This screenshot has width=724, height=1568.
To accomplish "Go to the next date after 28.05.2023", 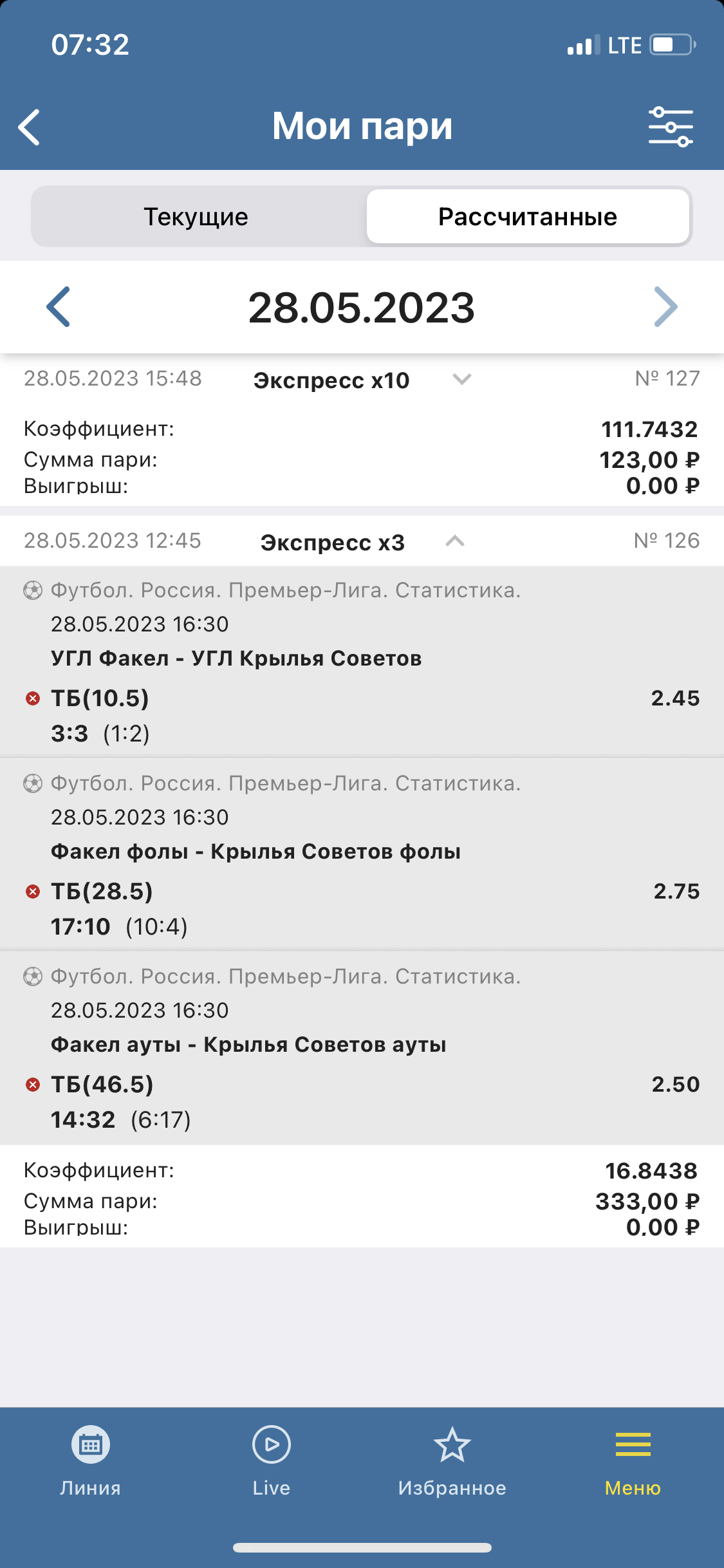I will tap(665, 307).
